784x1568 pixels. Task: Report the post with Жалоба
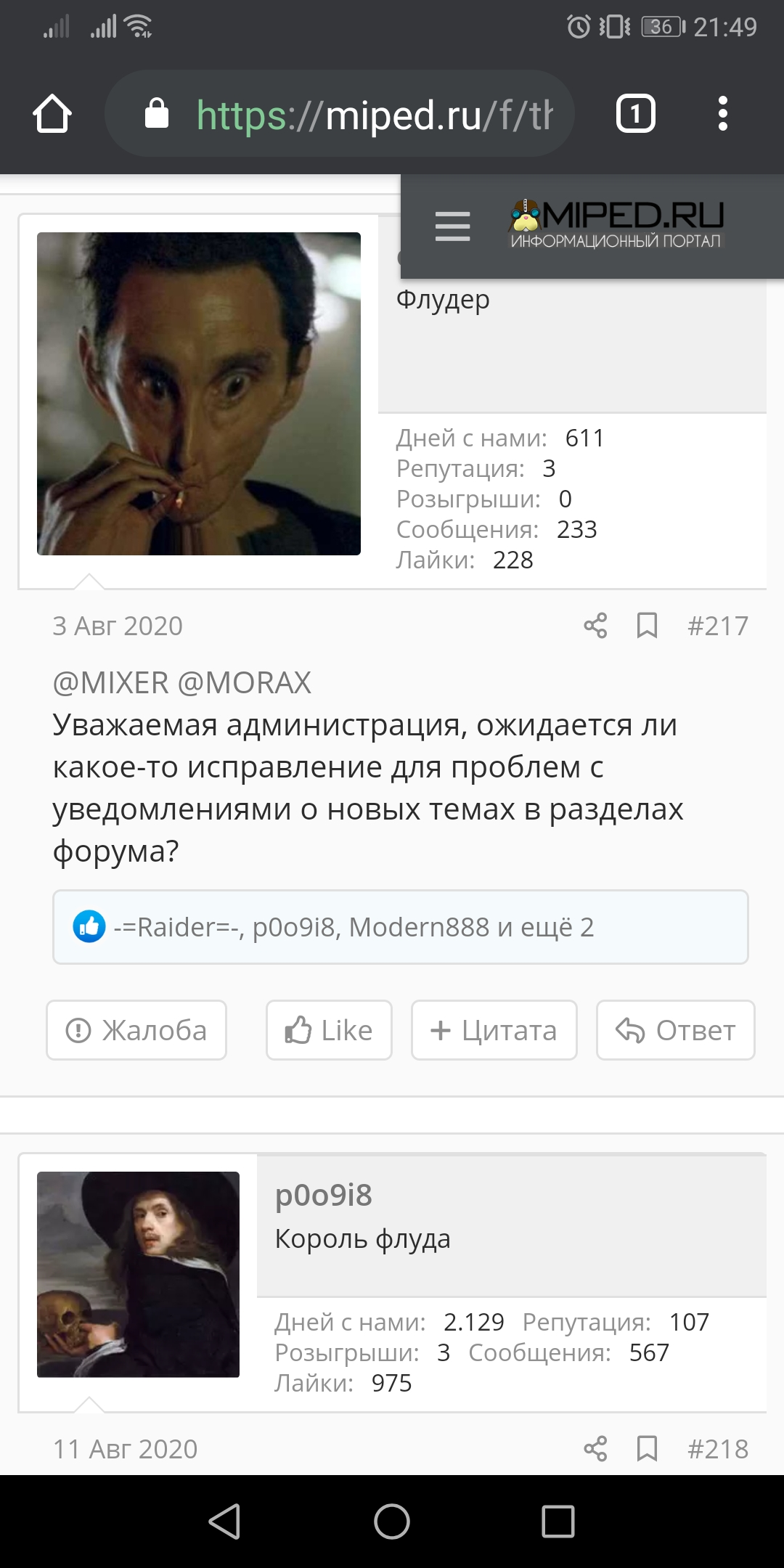pos(136,1030)
